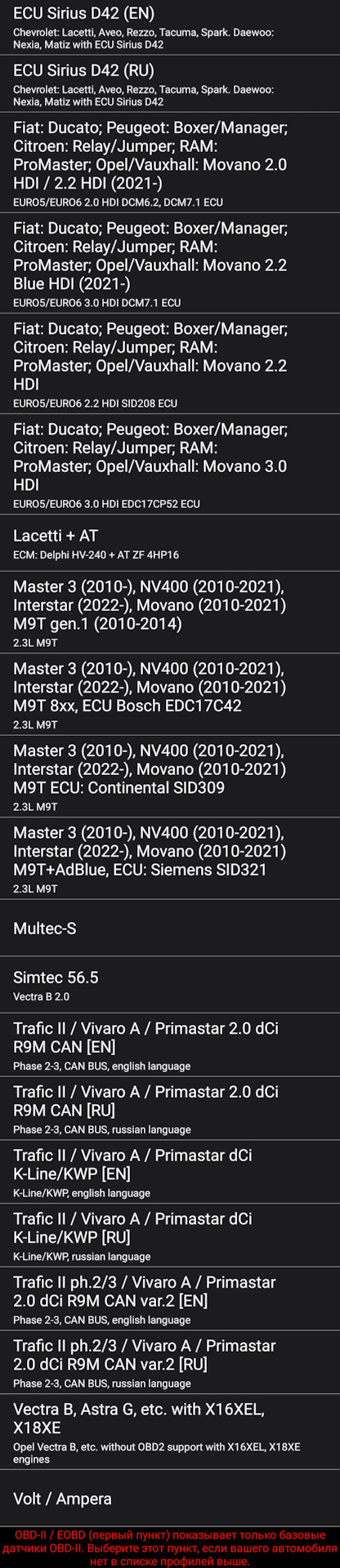
Task: Open the Multec-S profile
Action: (170, 928)
